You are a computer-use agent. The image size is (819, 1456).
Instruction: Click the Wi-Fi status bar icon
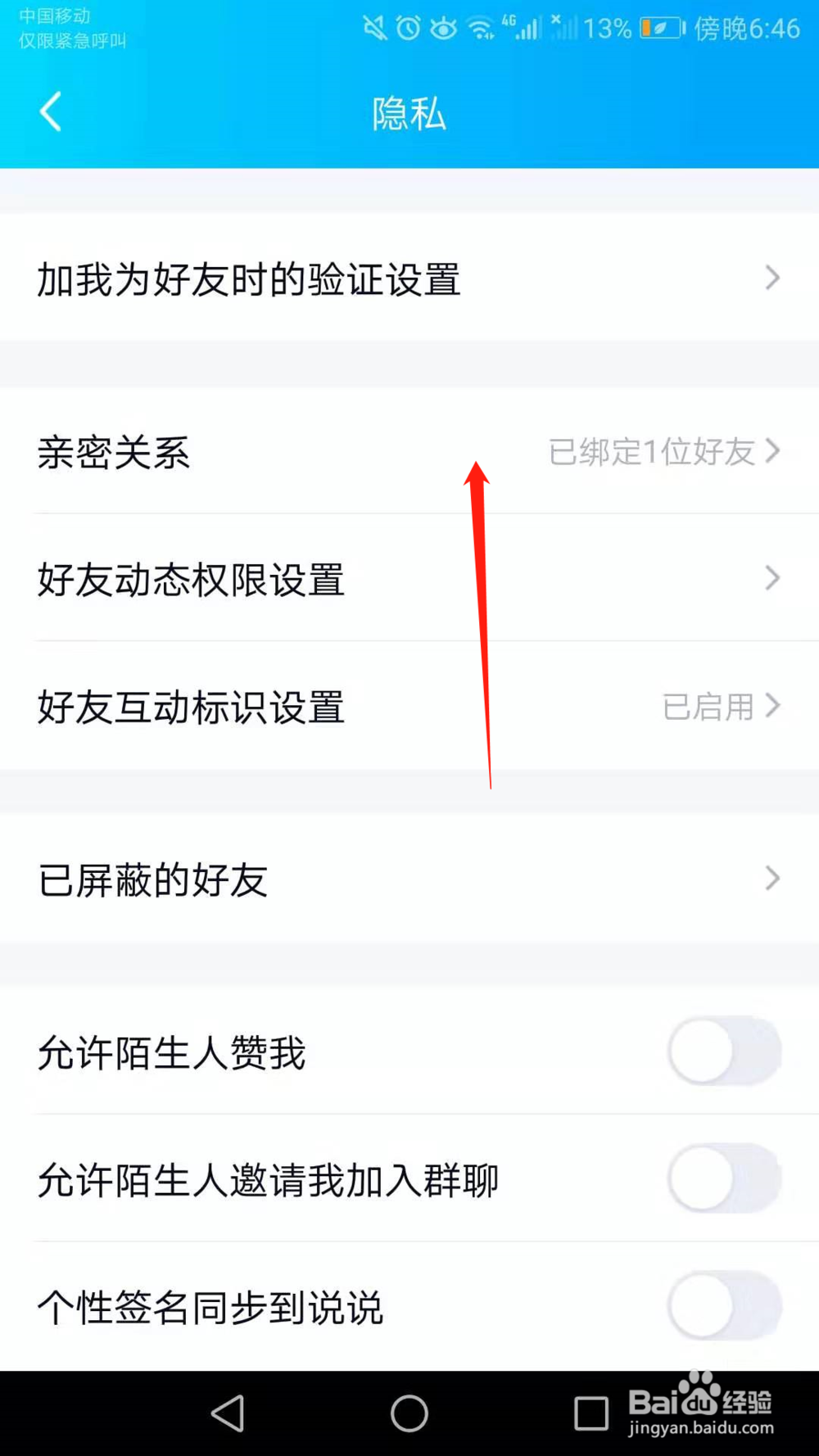click(x=478, y=27)
